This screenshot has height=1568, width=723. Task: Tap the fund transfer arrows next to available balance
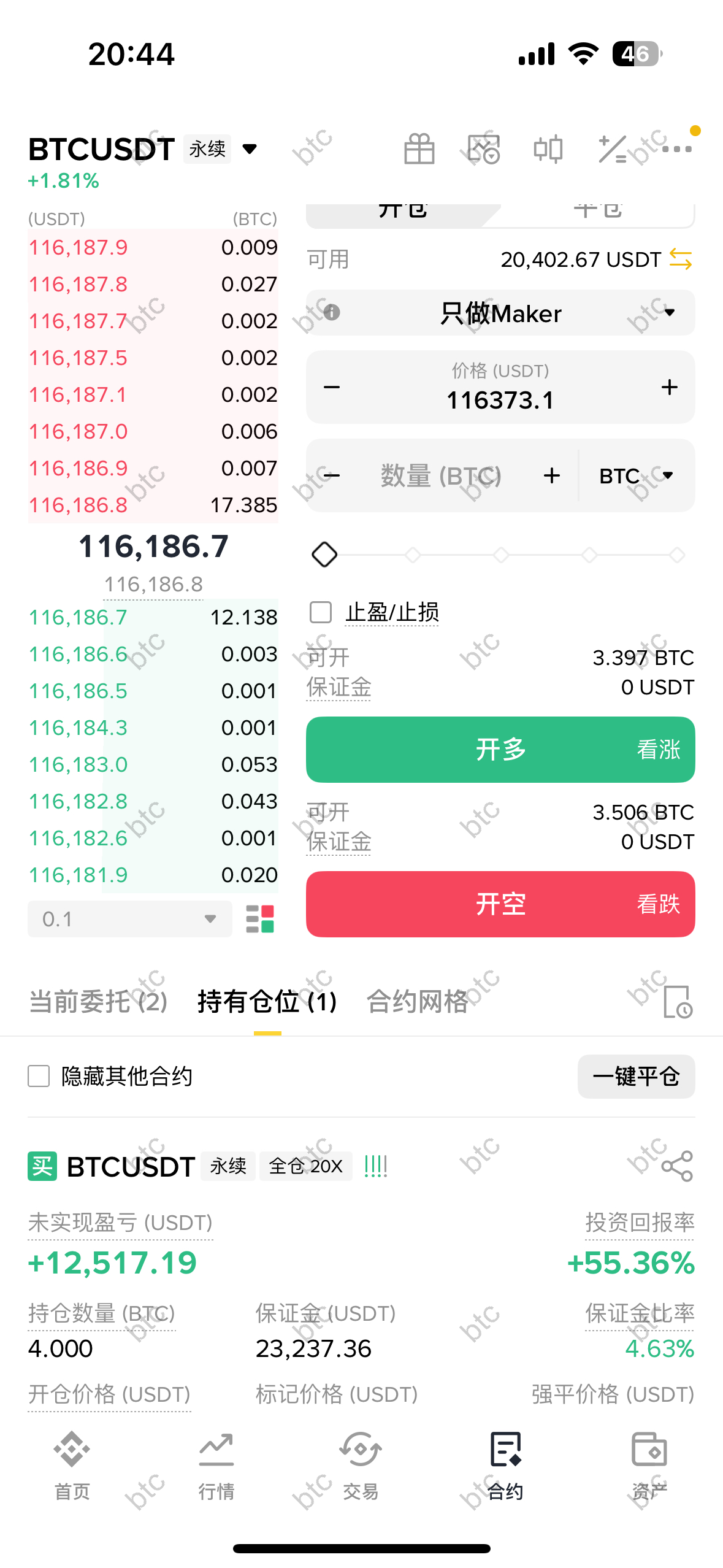pos(681,259)
